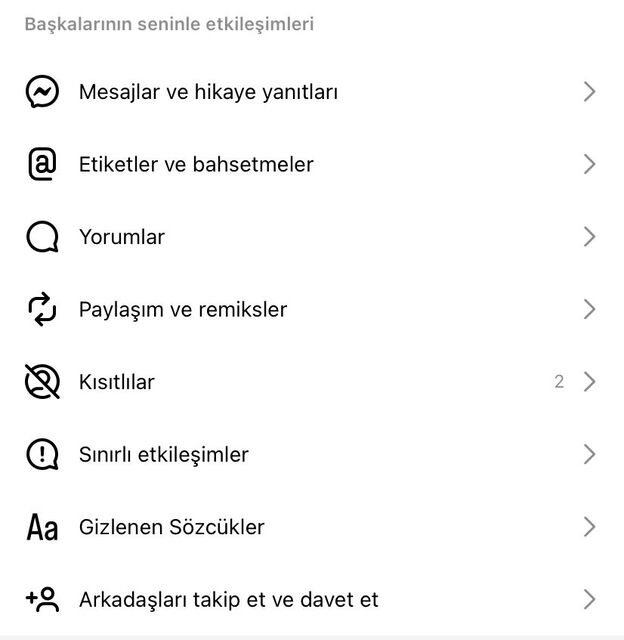
Task: Open the Yorumlar settings row
Action: pyautogui.click(x=122, y=237)
